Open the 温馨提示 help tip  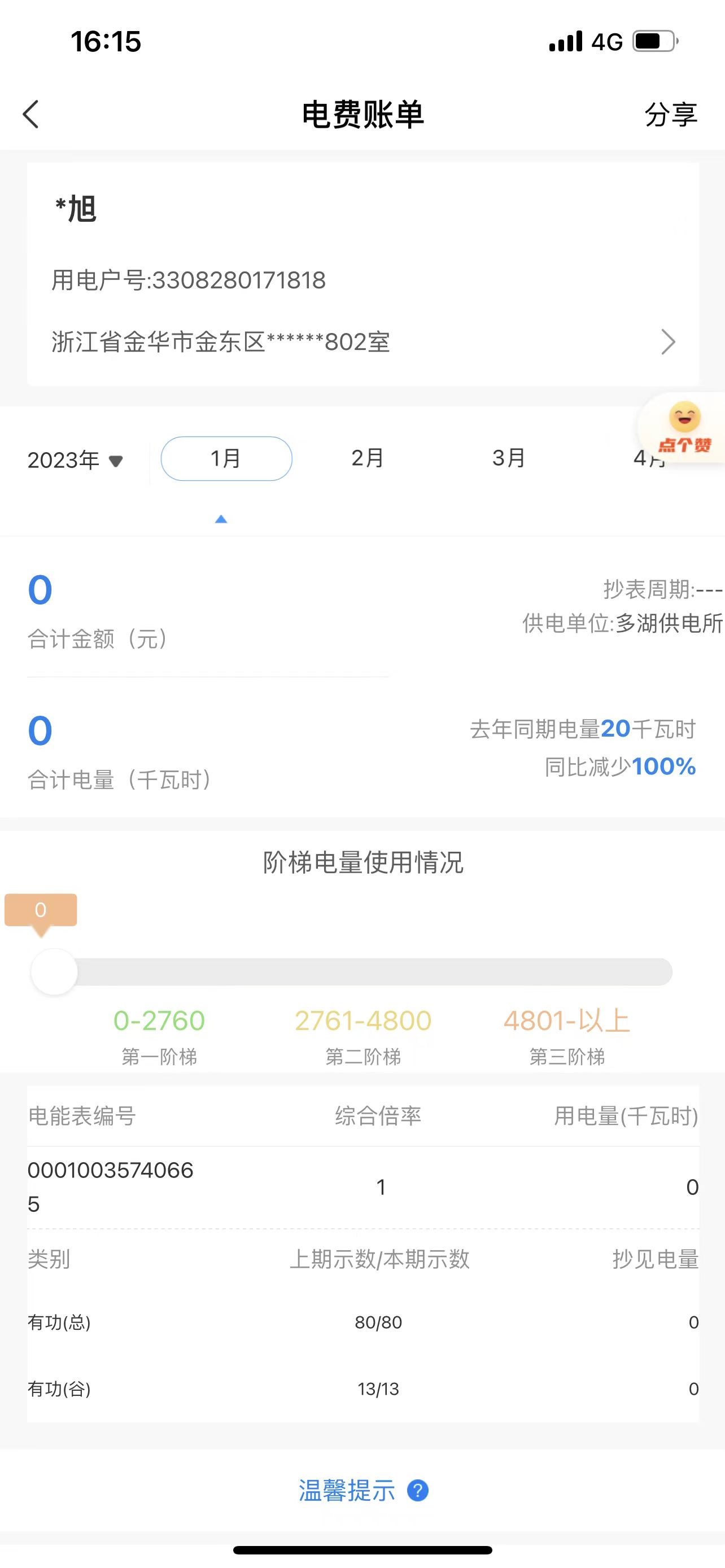point(363,1491)
